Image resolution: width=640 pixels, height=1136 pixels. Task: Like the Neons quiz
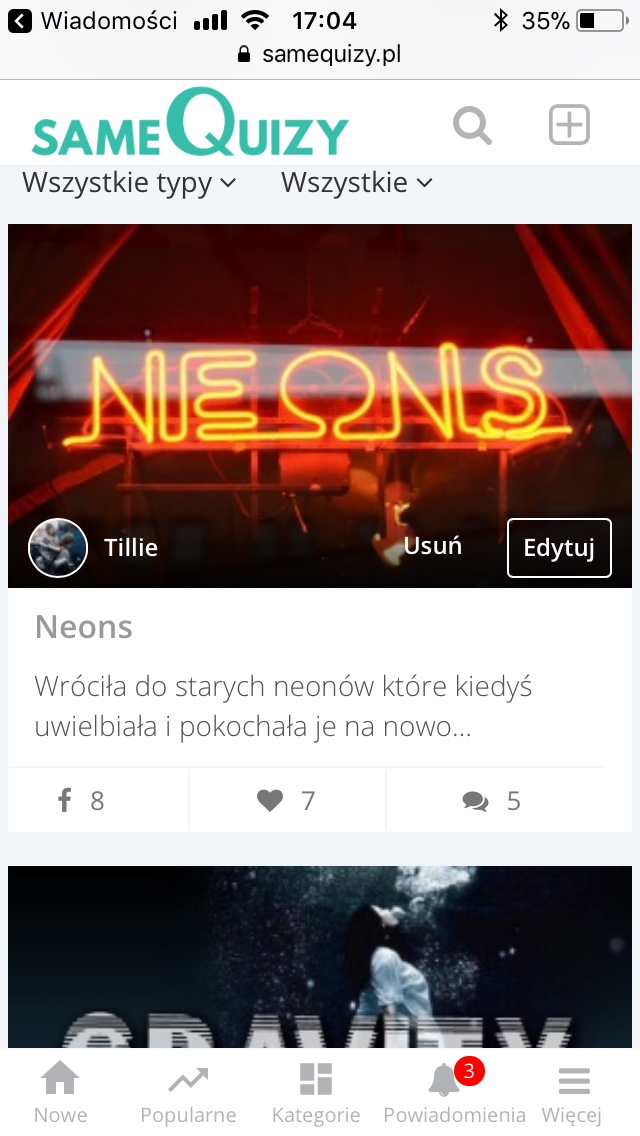[286, 801]
